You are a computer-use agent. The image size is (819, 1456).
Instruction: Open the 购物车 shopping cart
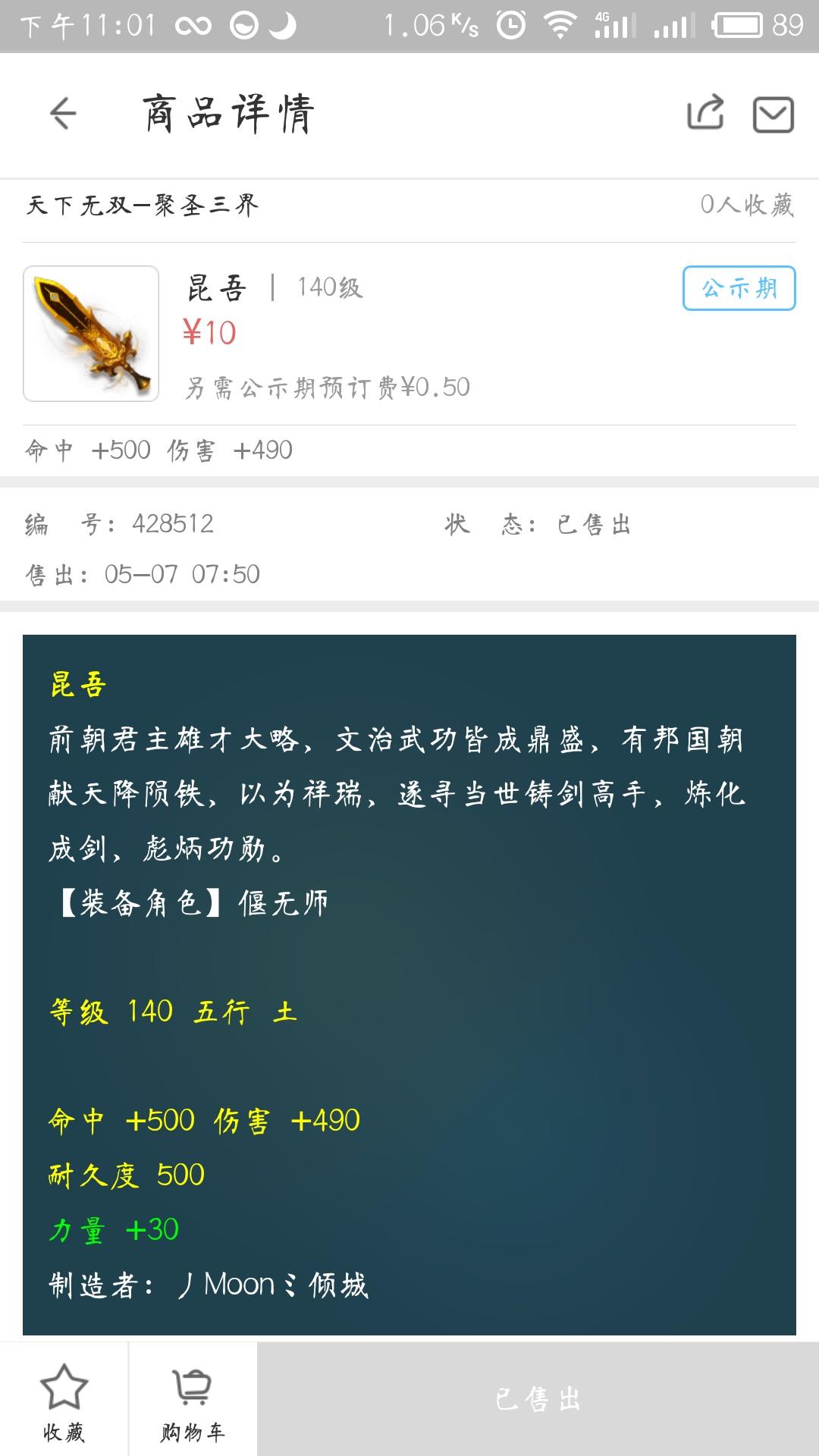193,1401
